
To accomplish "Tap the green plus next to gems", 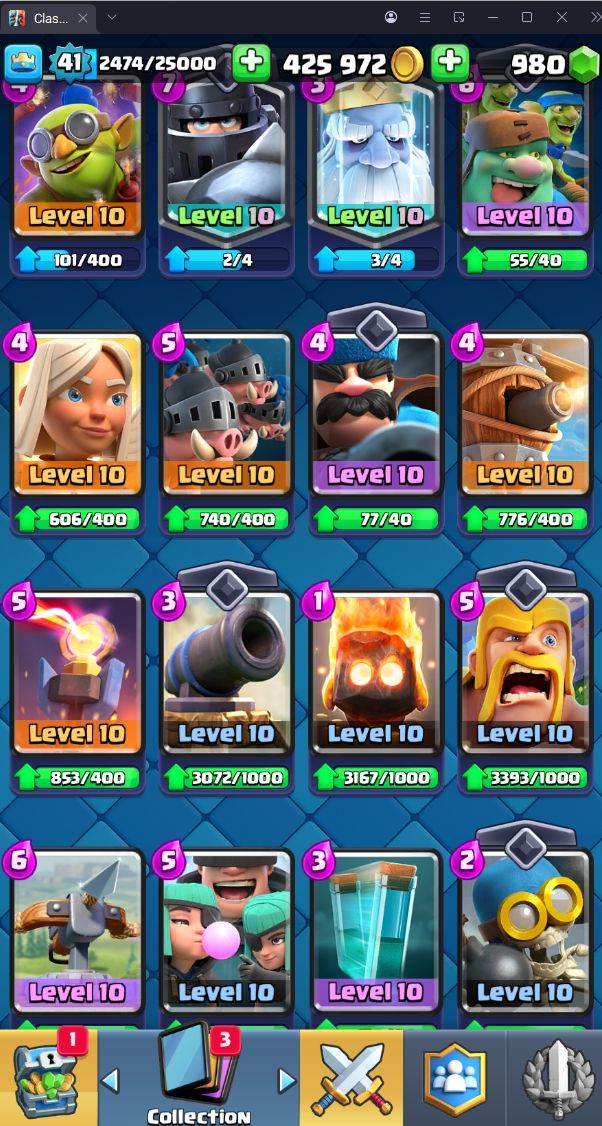I will coord(450,63).
